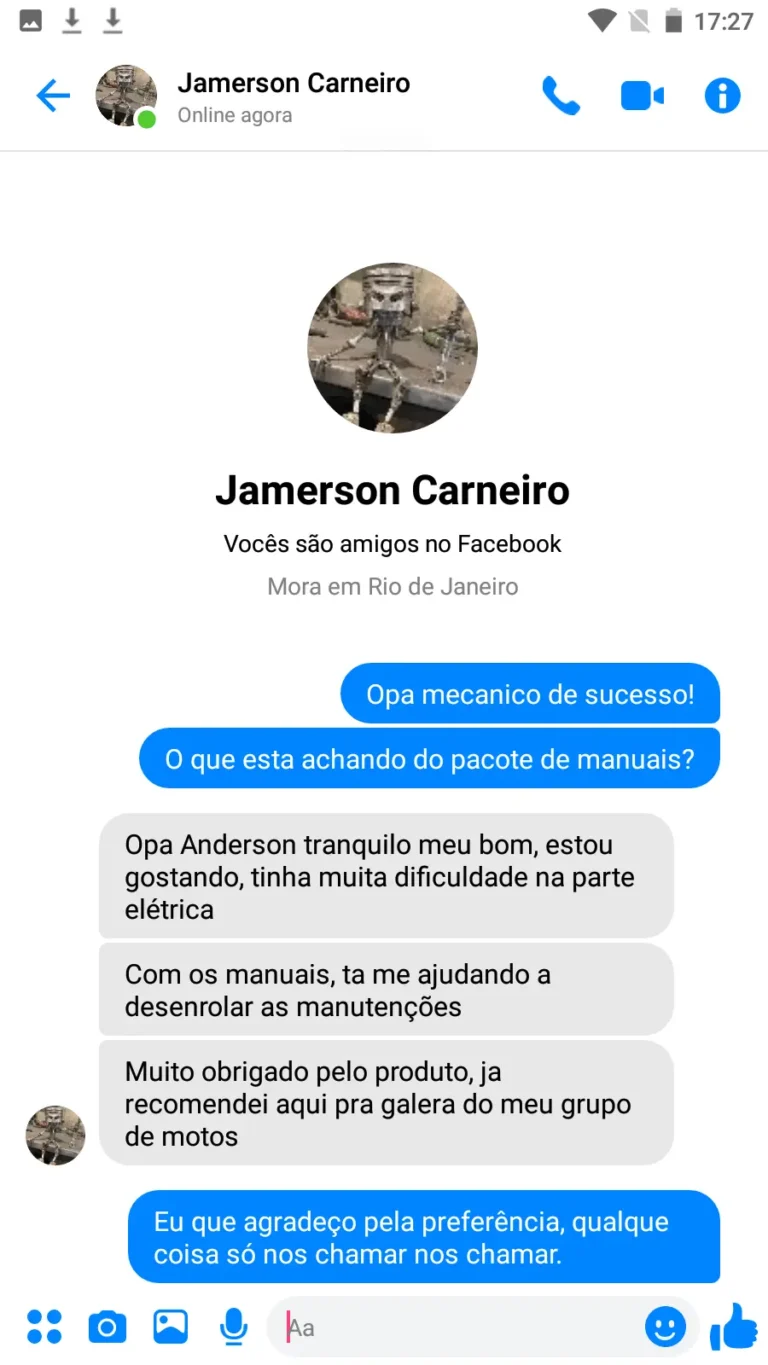Open the more apps grid menu

coord(44,1327)
